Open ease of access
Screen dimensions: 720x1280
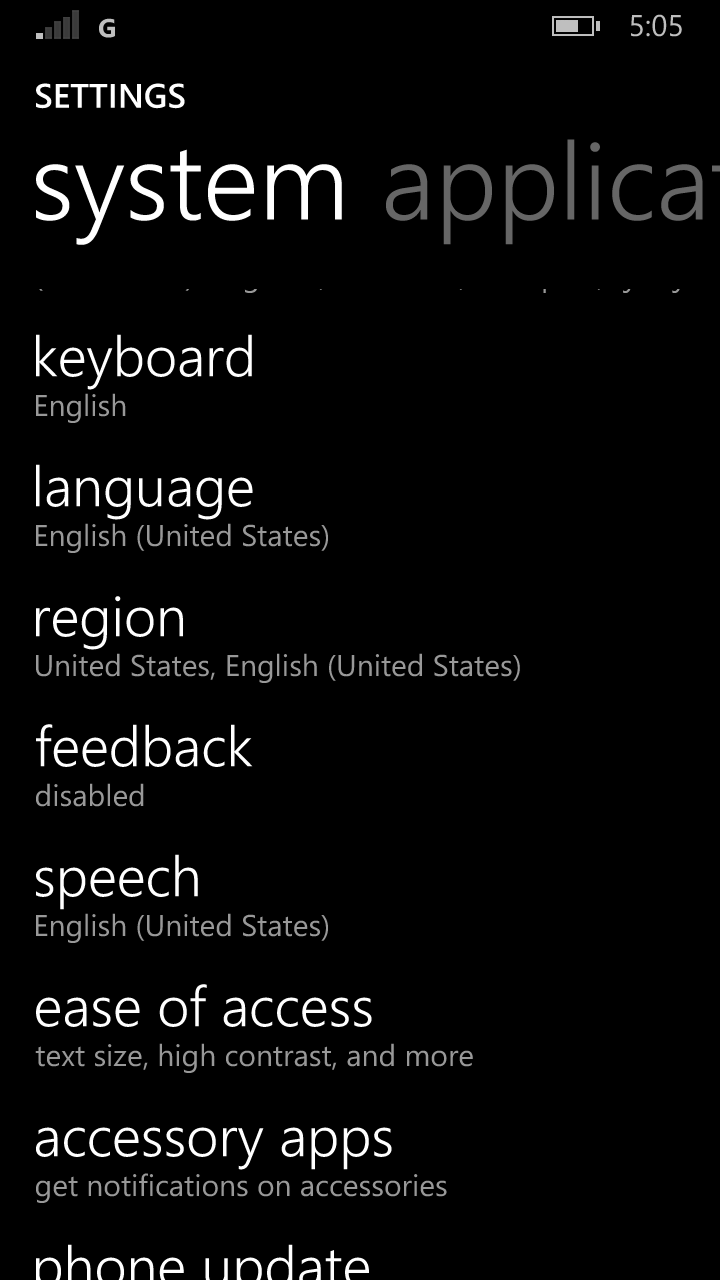(360, 1027)
